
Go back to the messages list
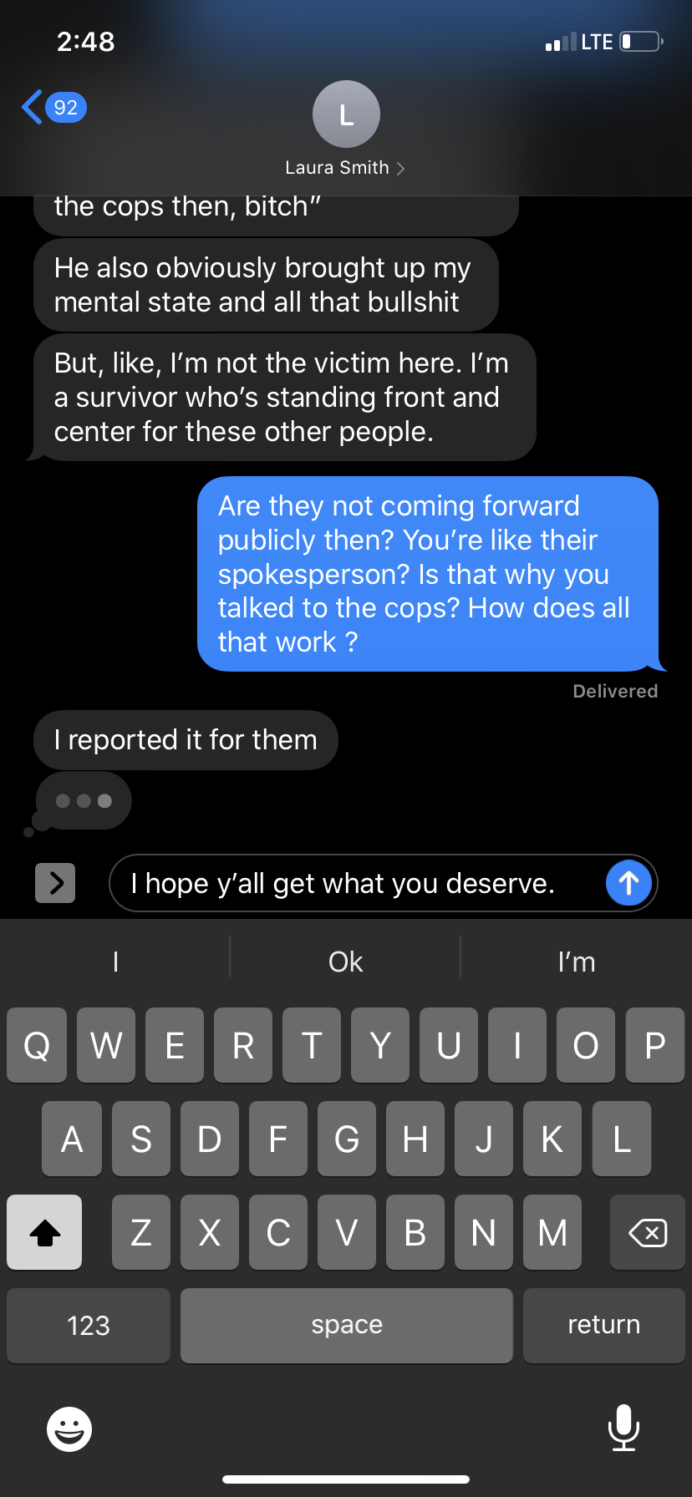[x=52, y=107]
